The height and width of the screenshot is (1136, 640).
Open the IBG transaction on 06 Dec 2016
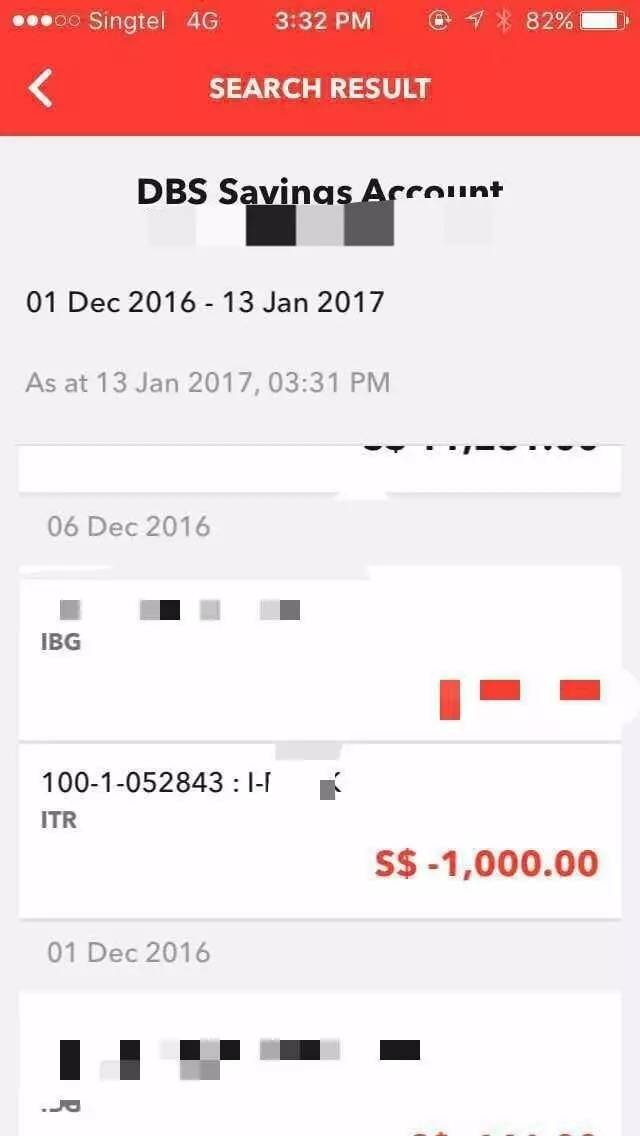click(320, 653)
